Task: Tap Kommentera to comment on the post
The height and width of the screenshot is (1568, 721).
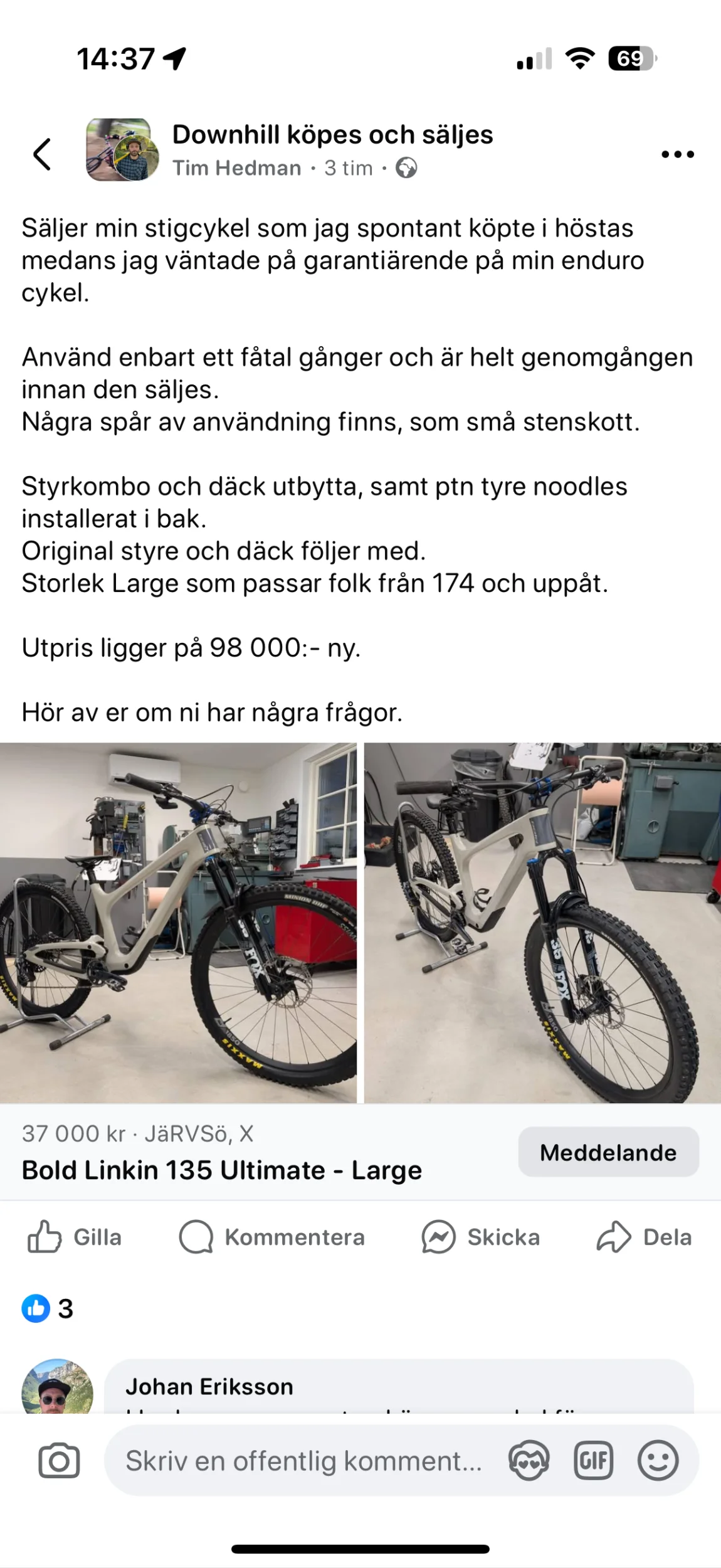Action: [271, 1237]
